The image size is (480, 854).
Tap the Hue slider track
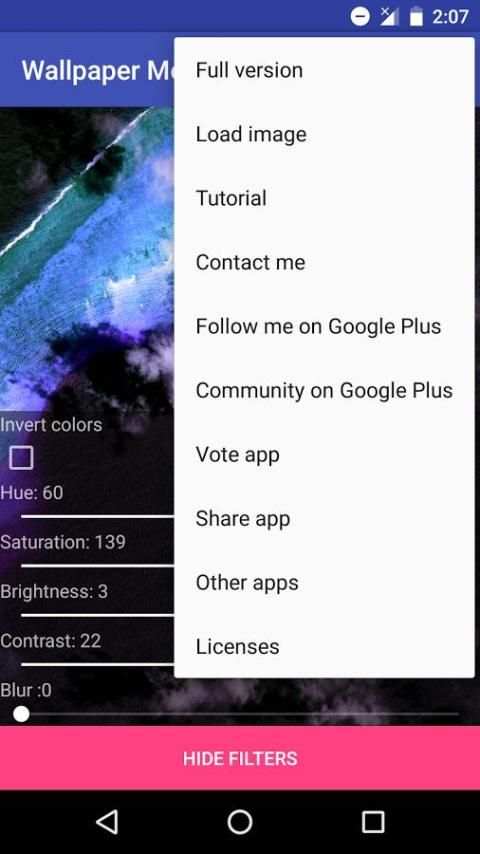98,516
